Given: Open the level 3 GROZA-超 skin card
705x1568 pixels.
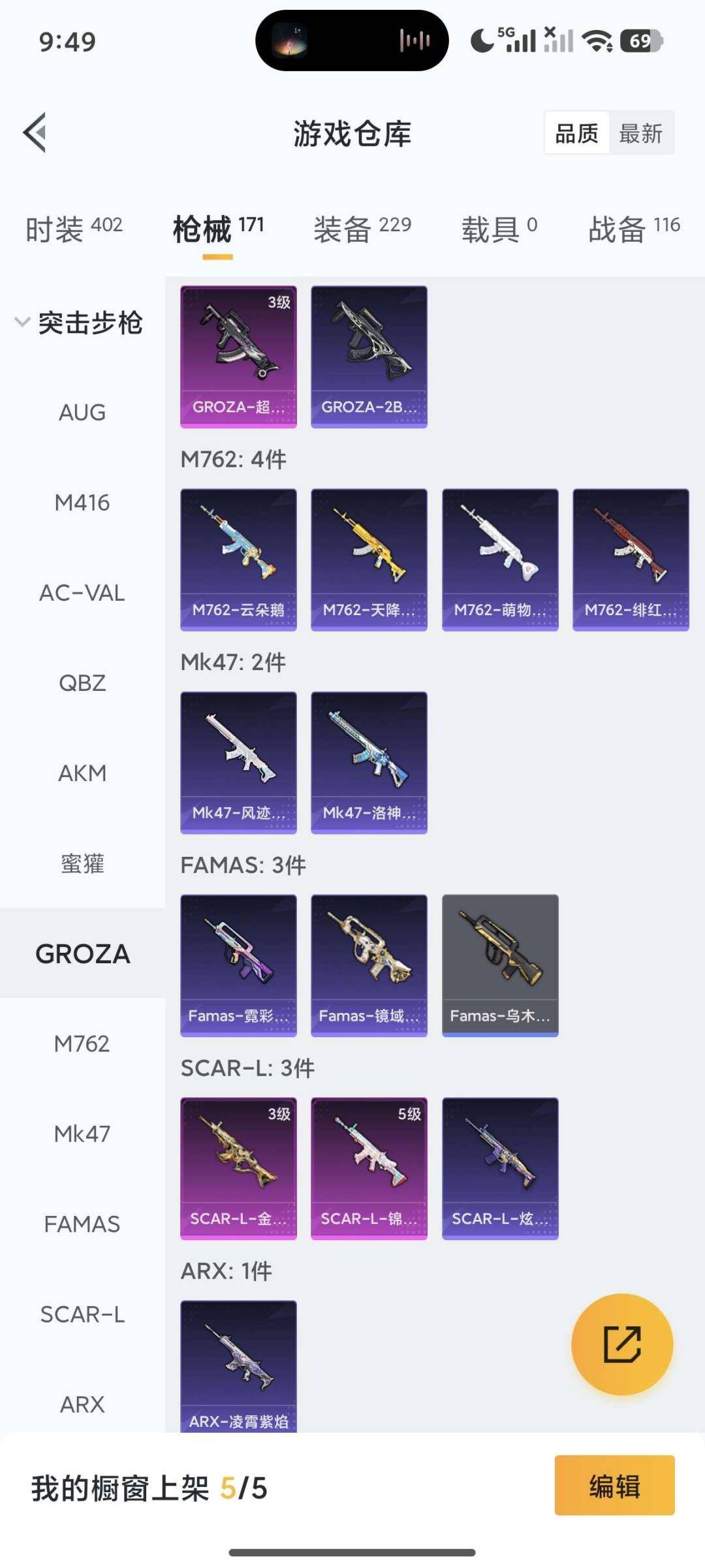Looking at the screenshot, I should pyautogui.click(x=238, y=357).
